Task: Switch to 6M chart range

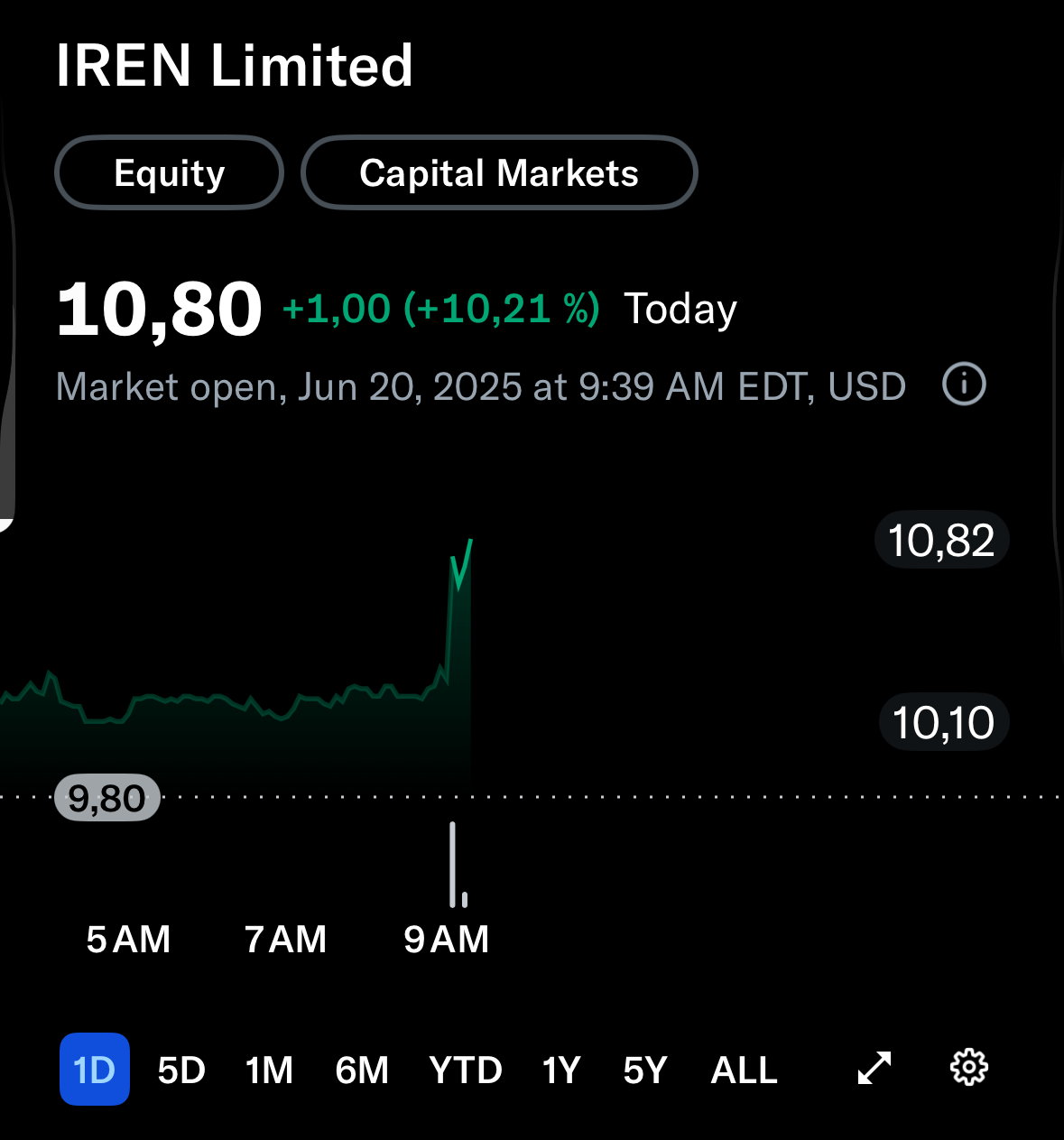Action: pos(362,1070)
